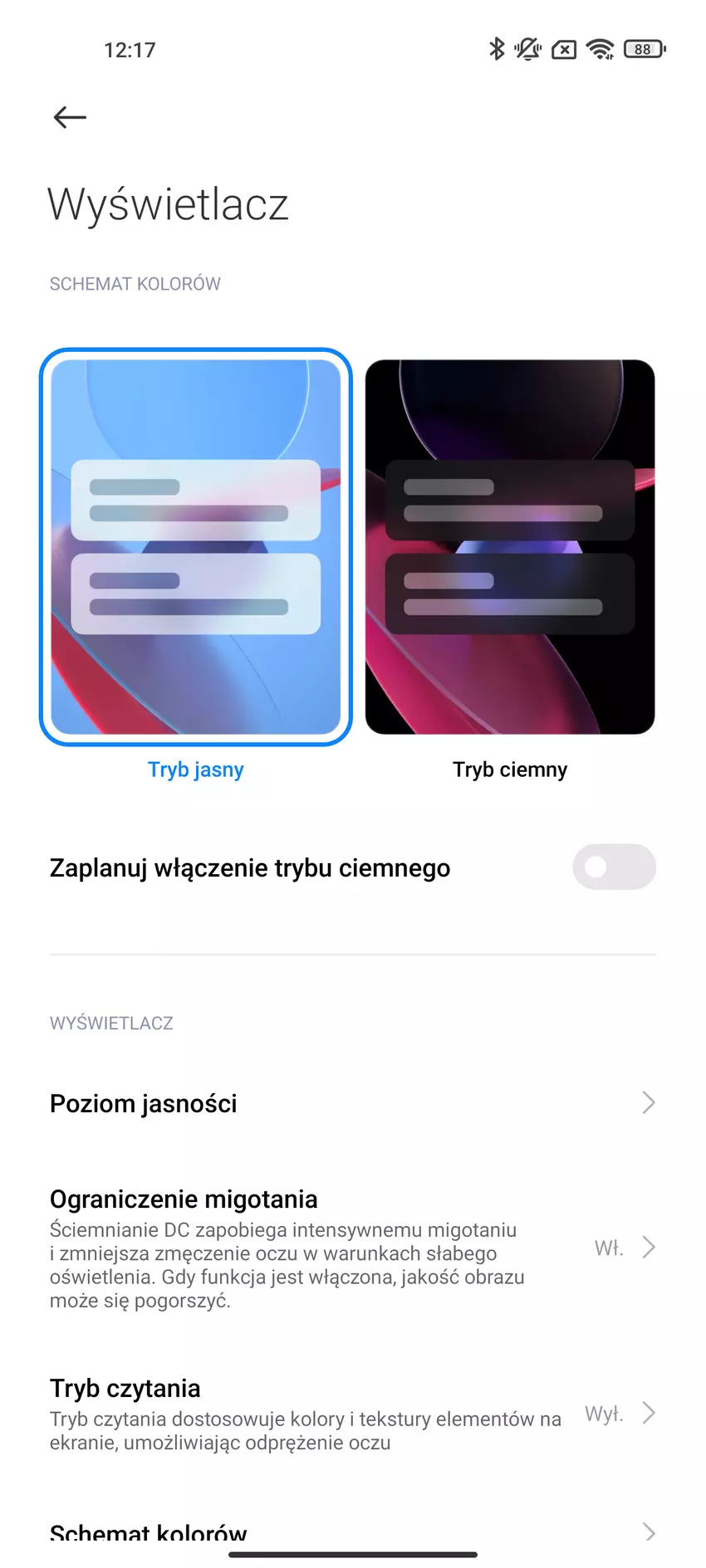Select the Tryb jasny theme preview
This screenshot has width=706, height=1568.
(x=196, y=546)
